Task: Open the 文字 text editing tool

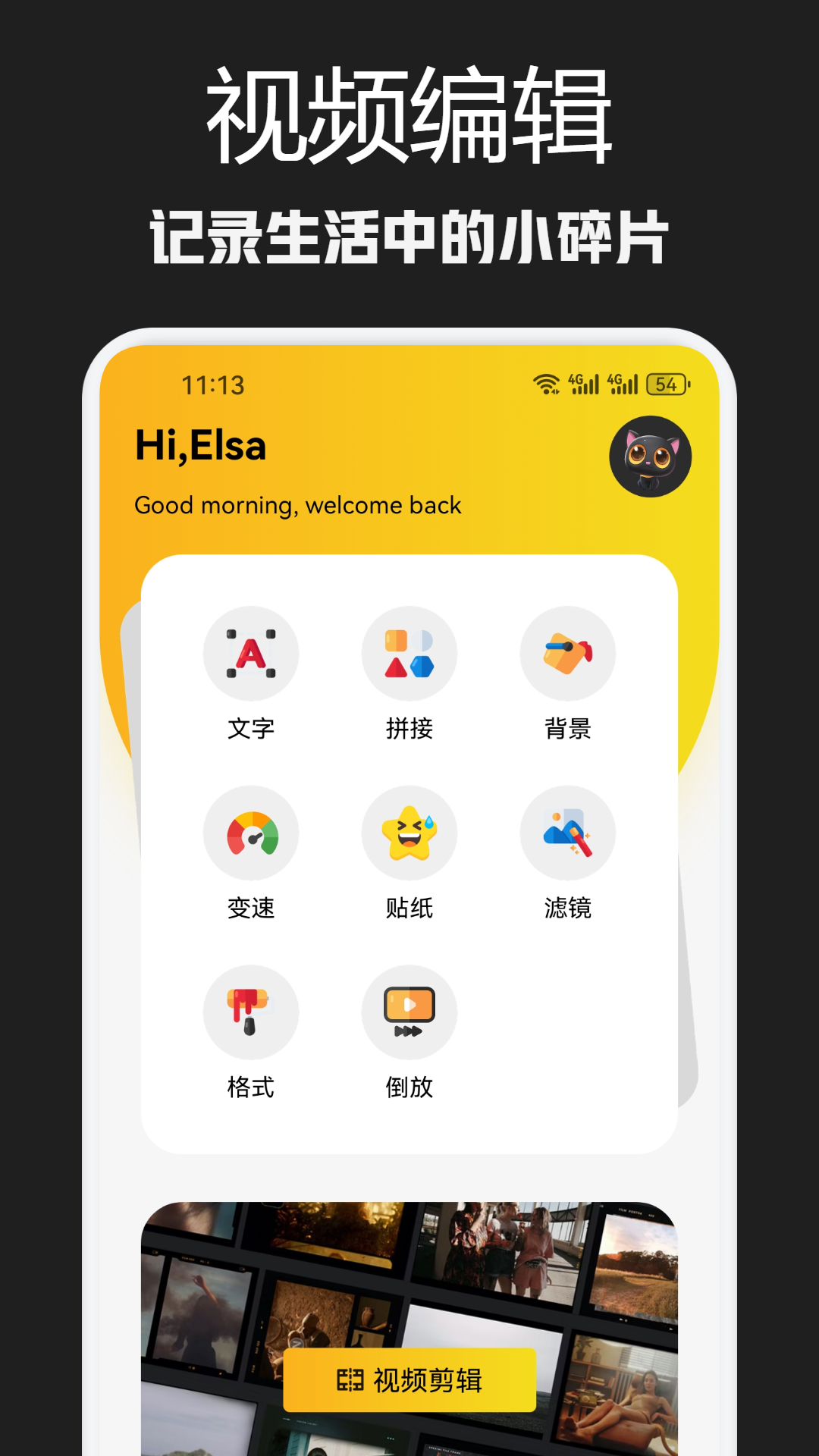Action: (x=251, y=654)
